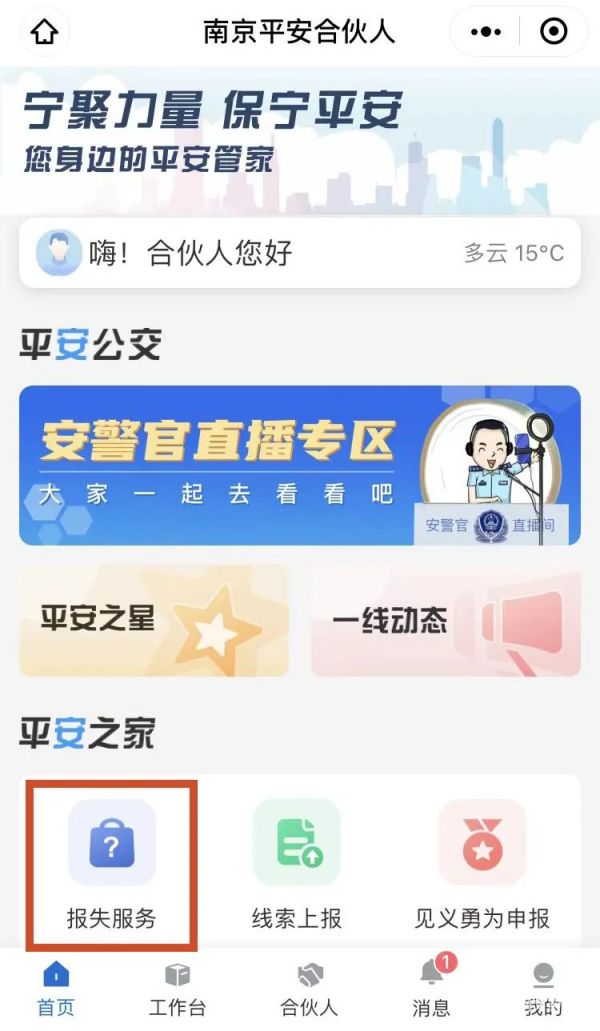
Task: Open the 消息 messages tab
Action: pos(432,989)
